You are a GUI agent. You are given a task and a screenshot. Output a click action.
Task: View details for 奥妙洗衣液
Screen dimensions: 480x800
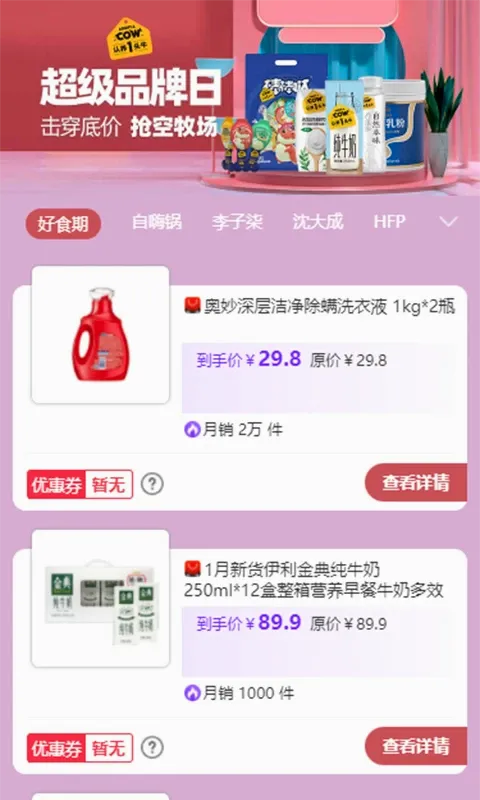click(416, 483)
